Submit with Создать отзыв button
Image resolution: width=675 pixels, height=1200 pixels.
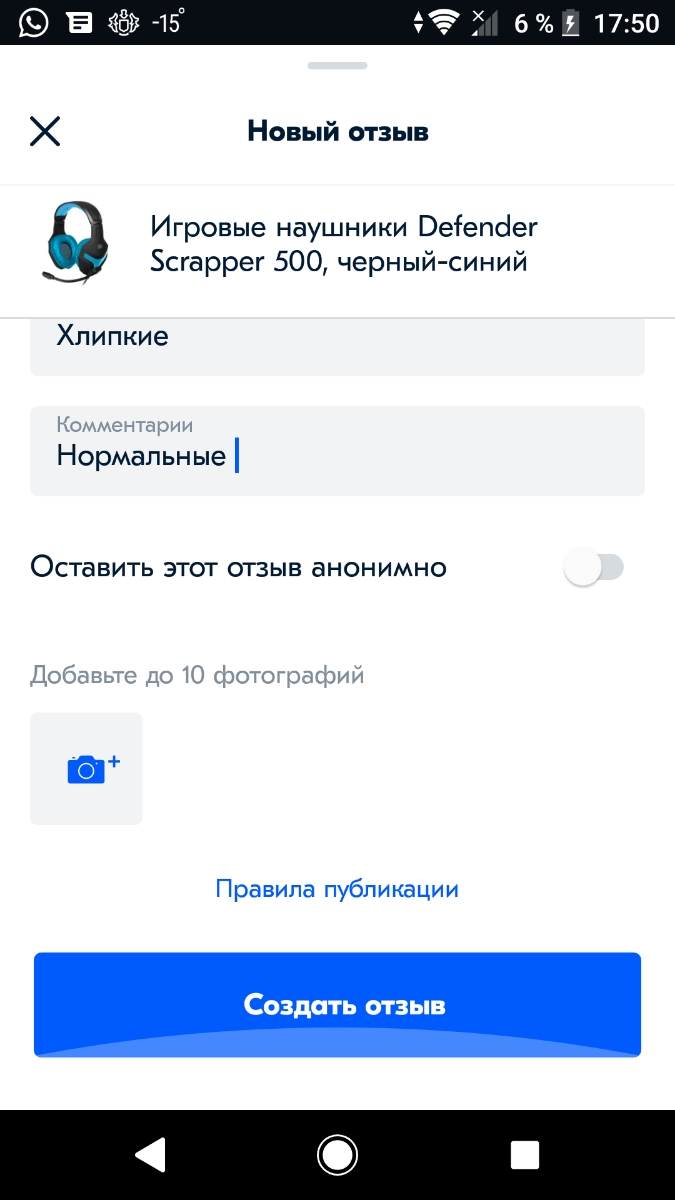point(337,1004)
